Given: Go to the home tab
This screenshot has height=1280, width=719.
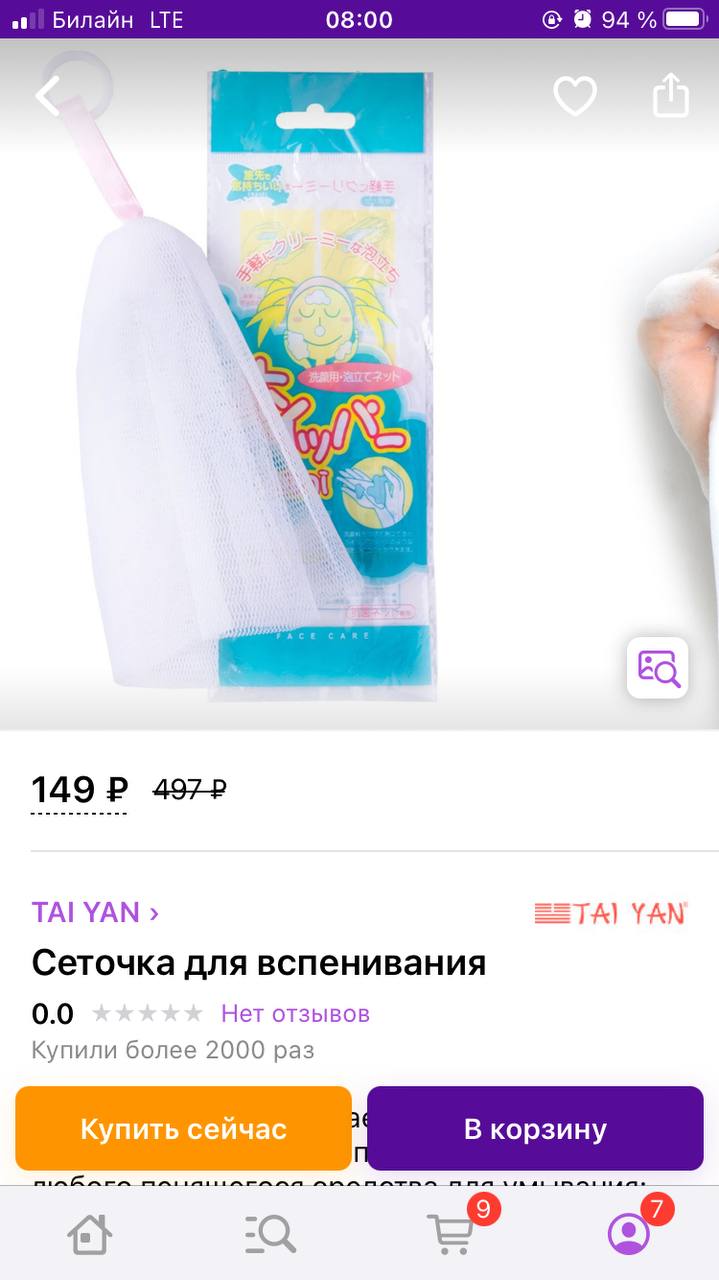Looking at the screenshot, I should point(89,1234).
